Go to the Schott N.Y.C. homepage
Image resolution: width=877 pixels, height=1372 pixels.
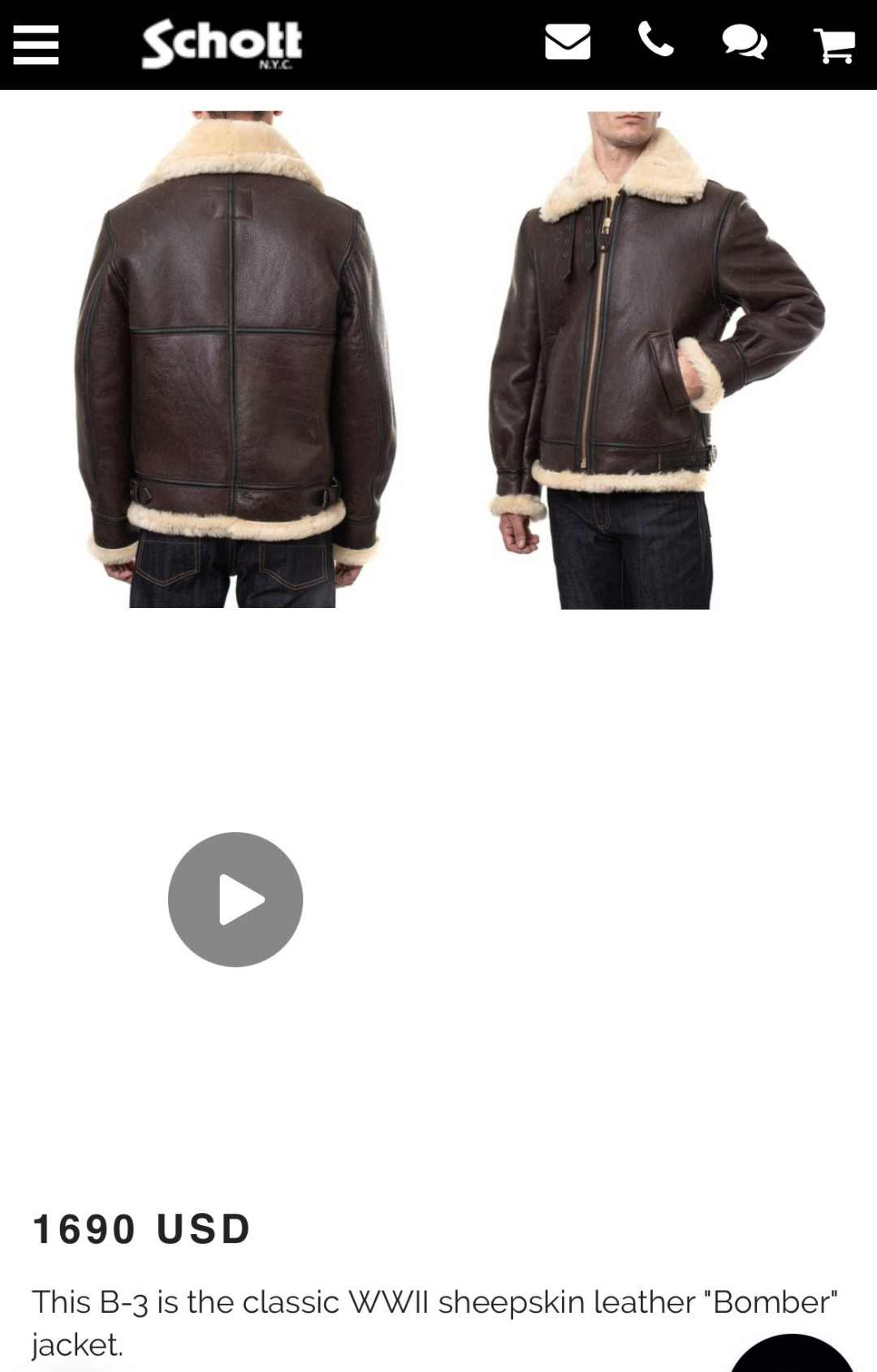pos(222,44)
